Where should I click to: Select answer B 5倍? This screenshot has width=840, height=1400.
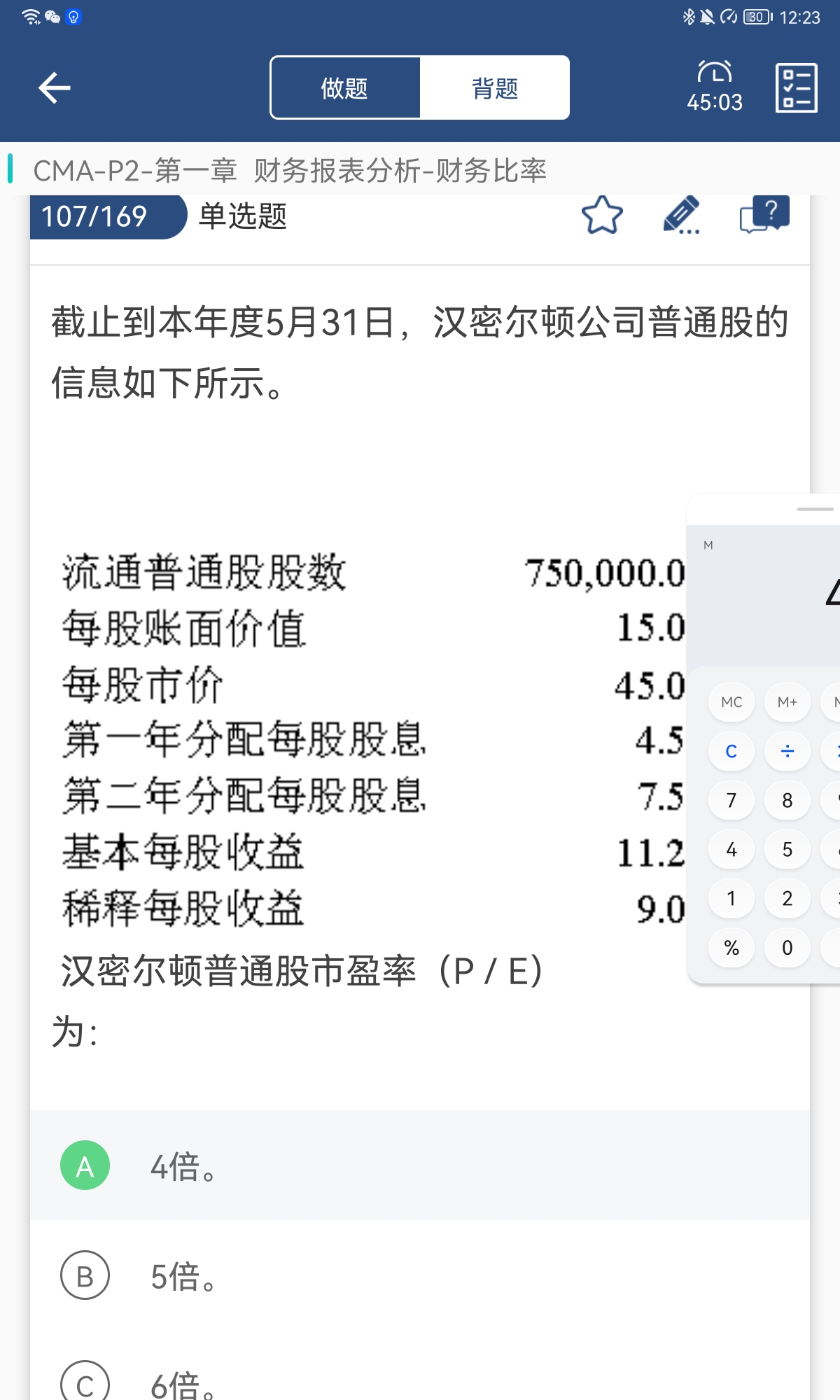[420, 1275]
